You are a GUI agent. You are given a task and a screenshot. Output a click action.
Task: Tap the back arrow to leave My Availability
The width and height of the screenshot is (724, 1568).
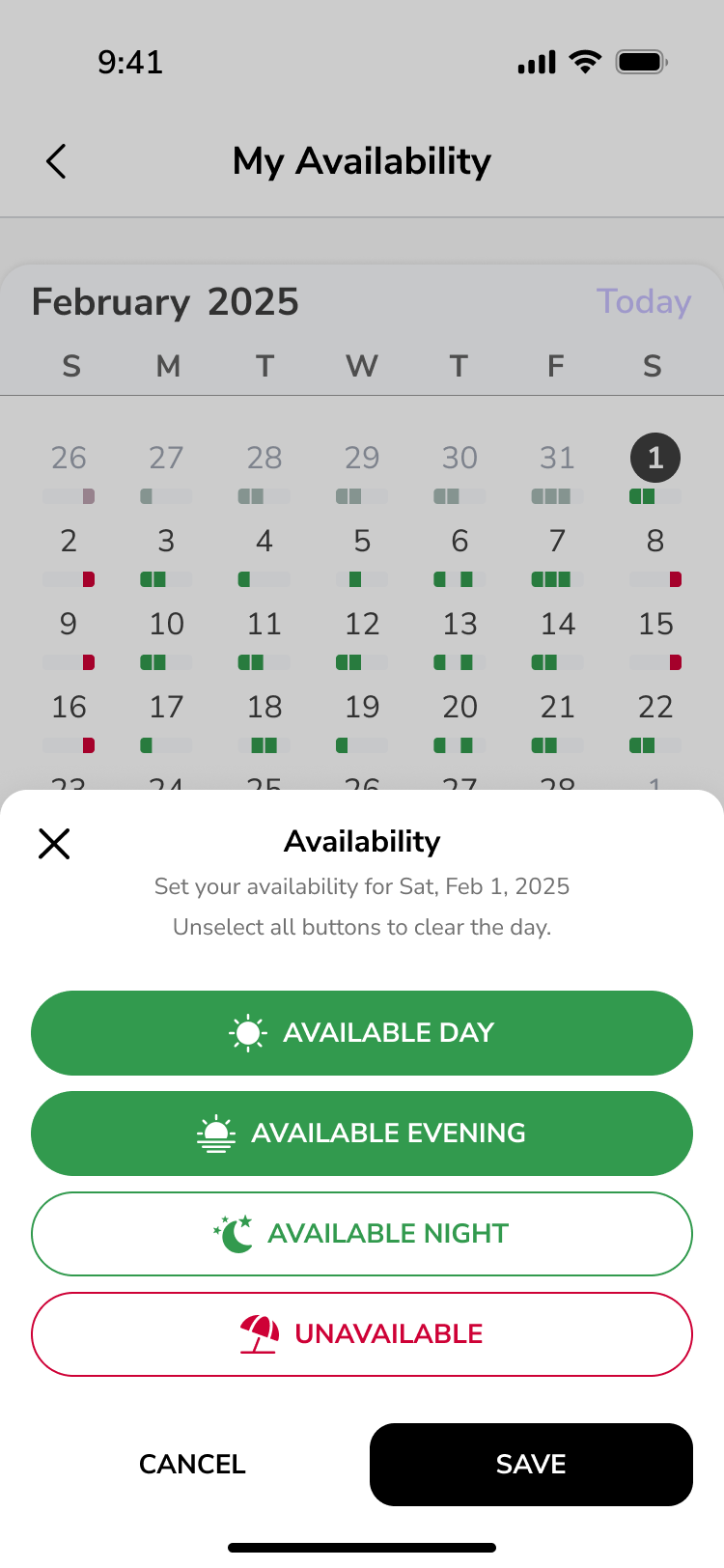coord(55,161)
